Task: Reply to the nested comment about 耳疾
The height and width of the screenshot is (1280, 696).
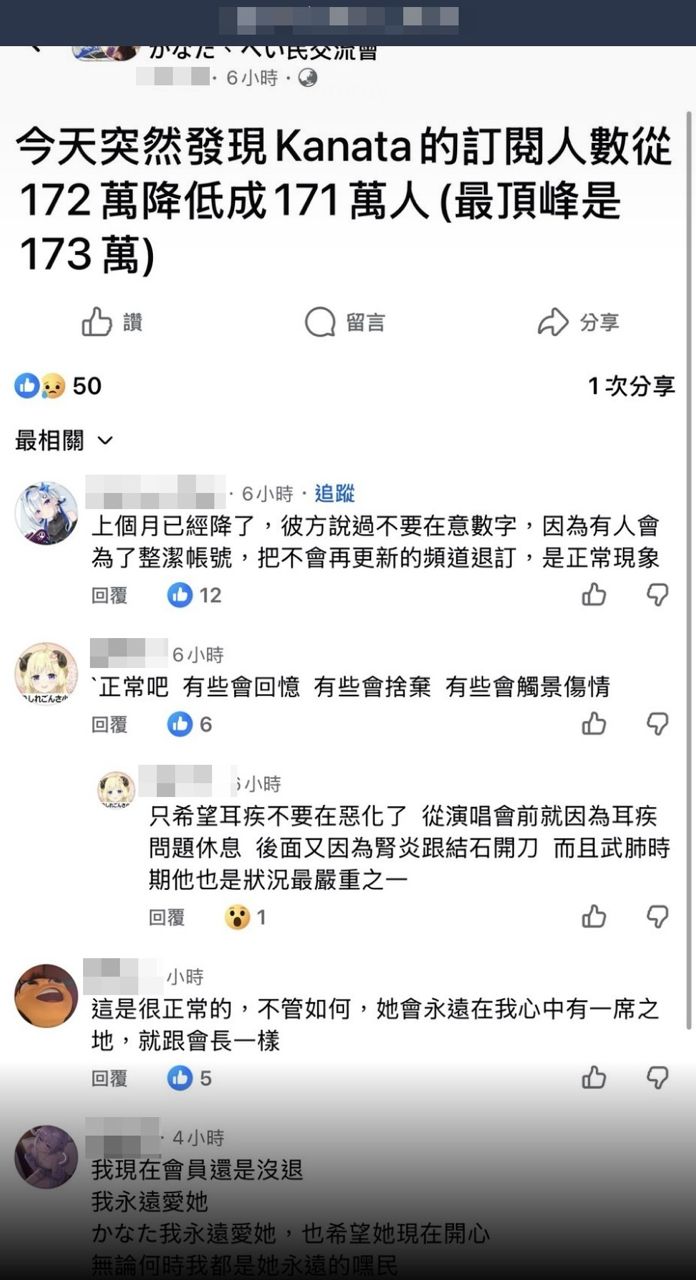Action: [167, 916]
